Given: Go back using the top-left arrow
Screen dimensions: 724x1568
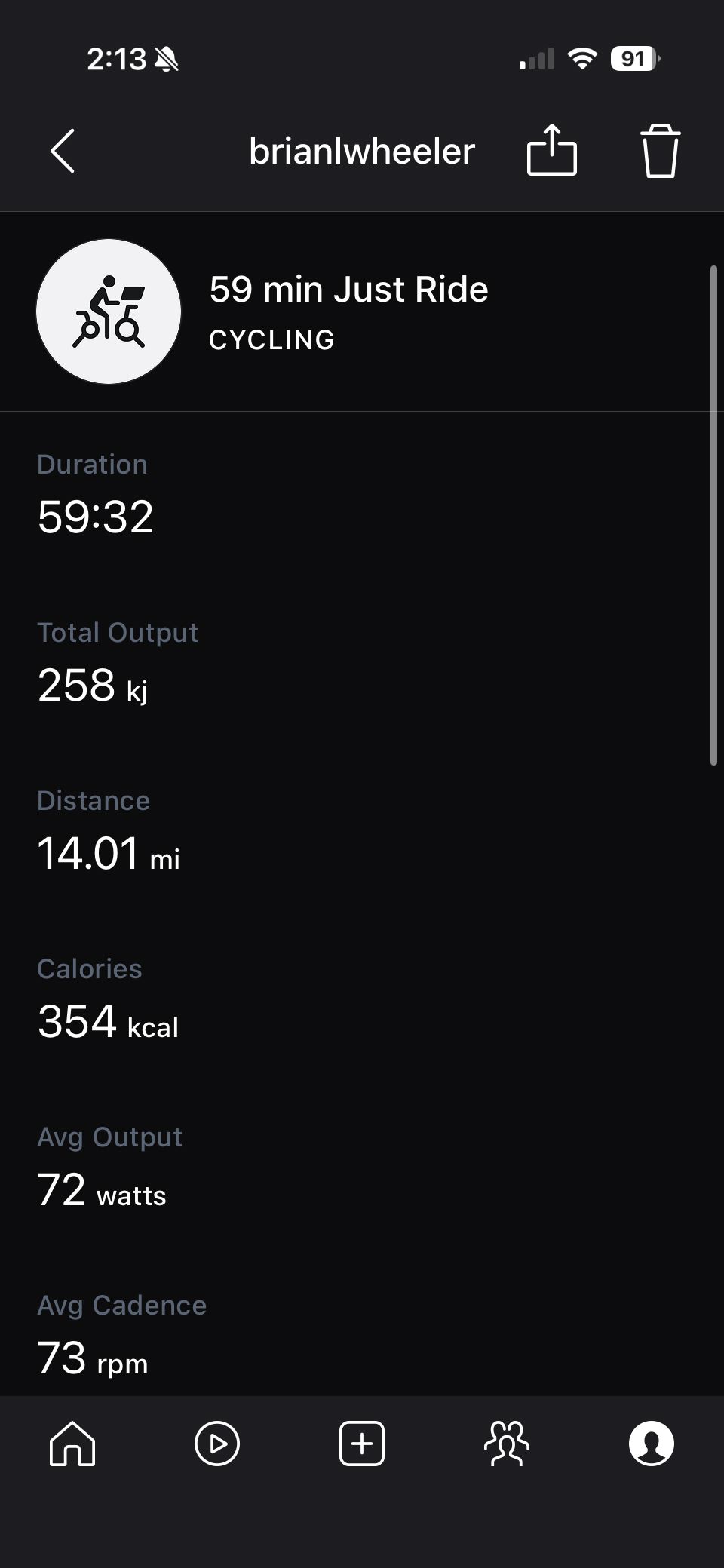Looking at the screenshot, I should coord(63,151).
